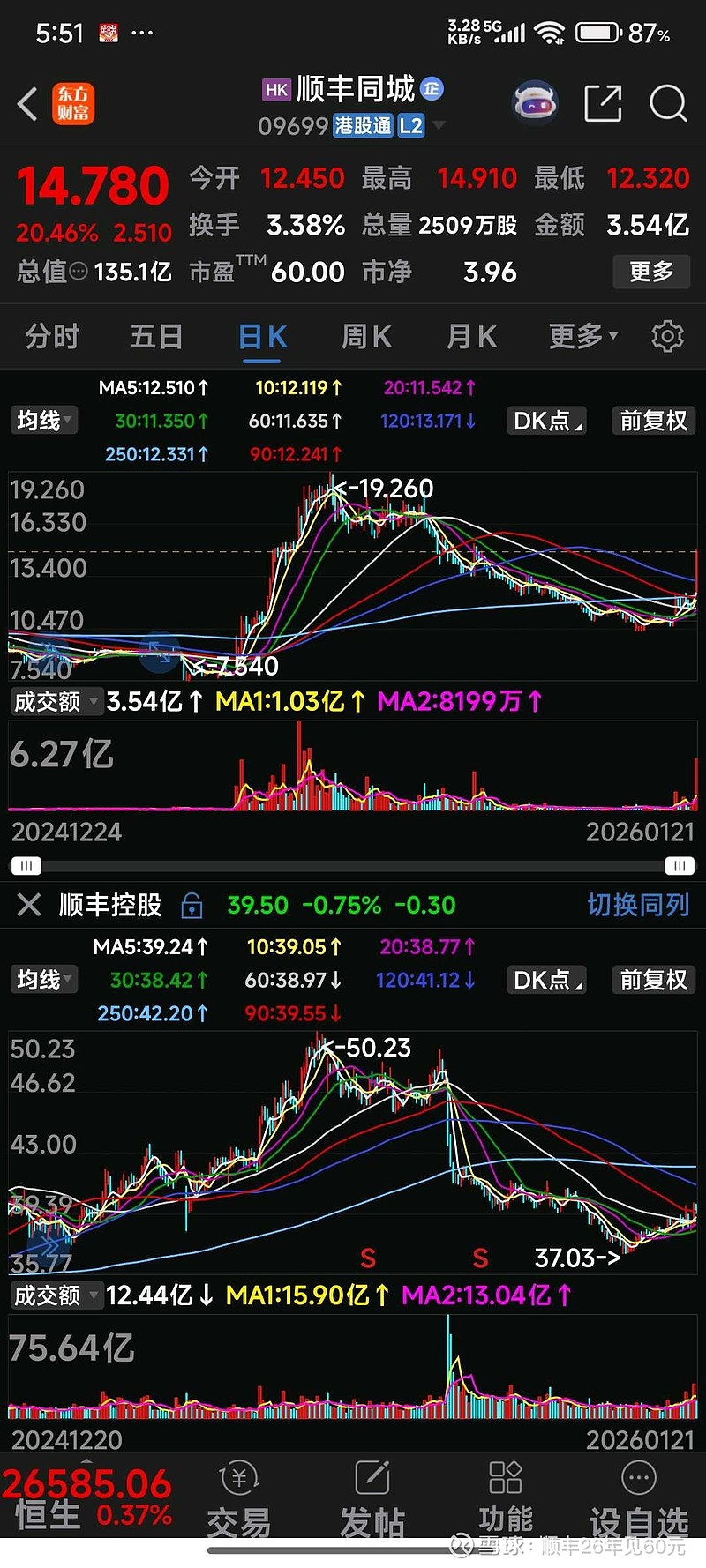The width and height of the screenshot is (706, 1568).
Task: Open chart settings gear icon
Action: 667,336
